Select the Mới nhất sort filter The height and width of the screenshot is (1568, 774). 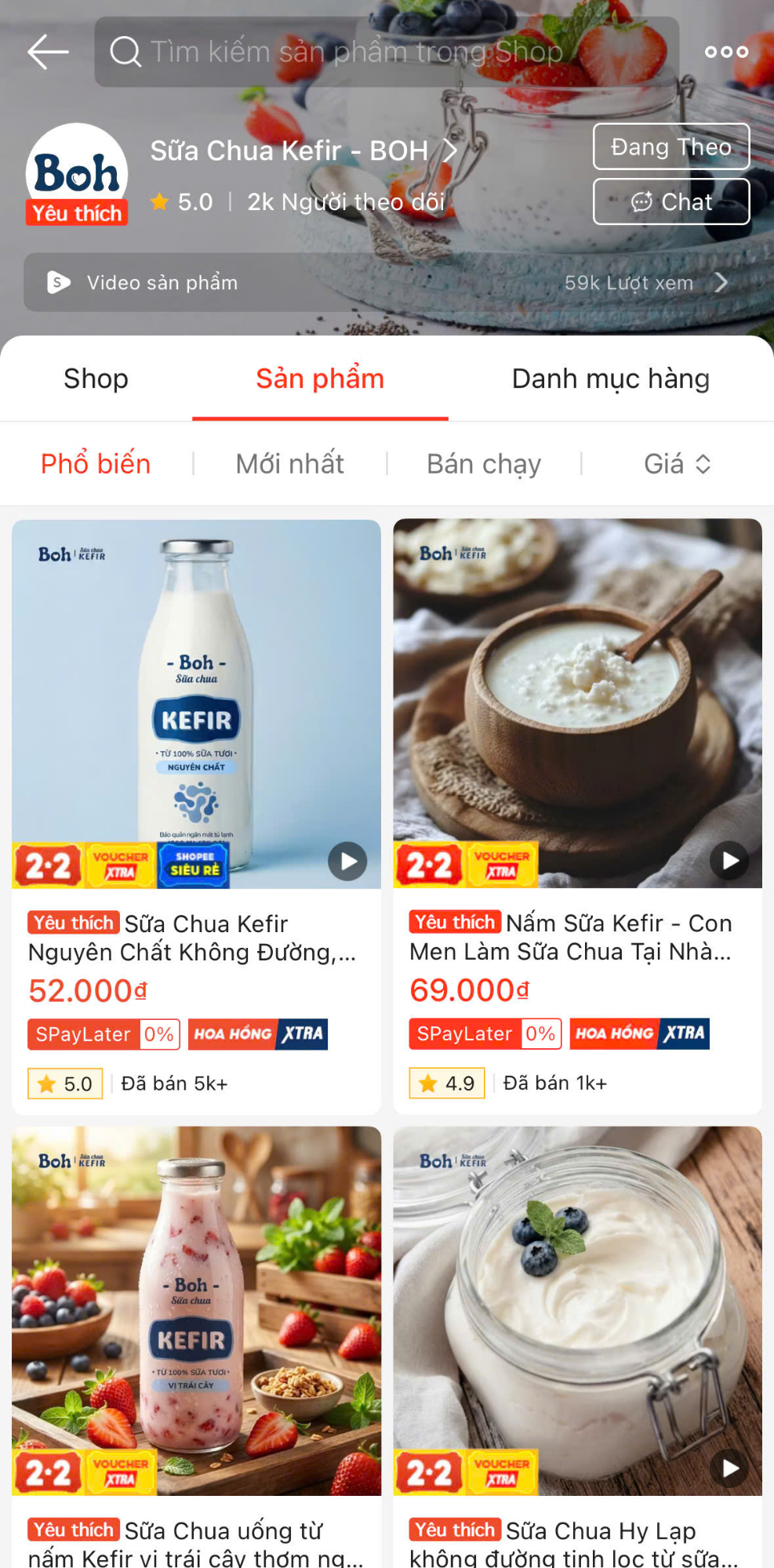289,463
